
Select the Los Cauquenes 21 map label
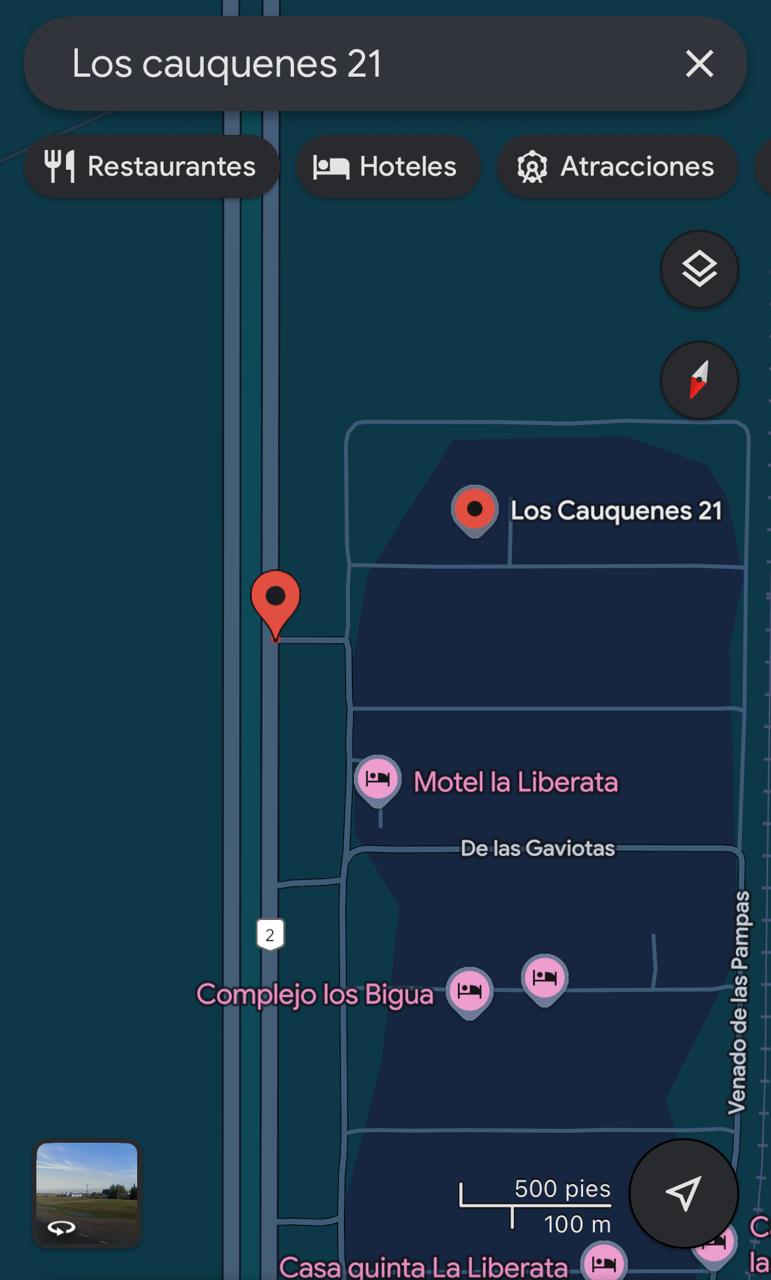coord(617,510)
